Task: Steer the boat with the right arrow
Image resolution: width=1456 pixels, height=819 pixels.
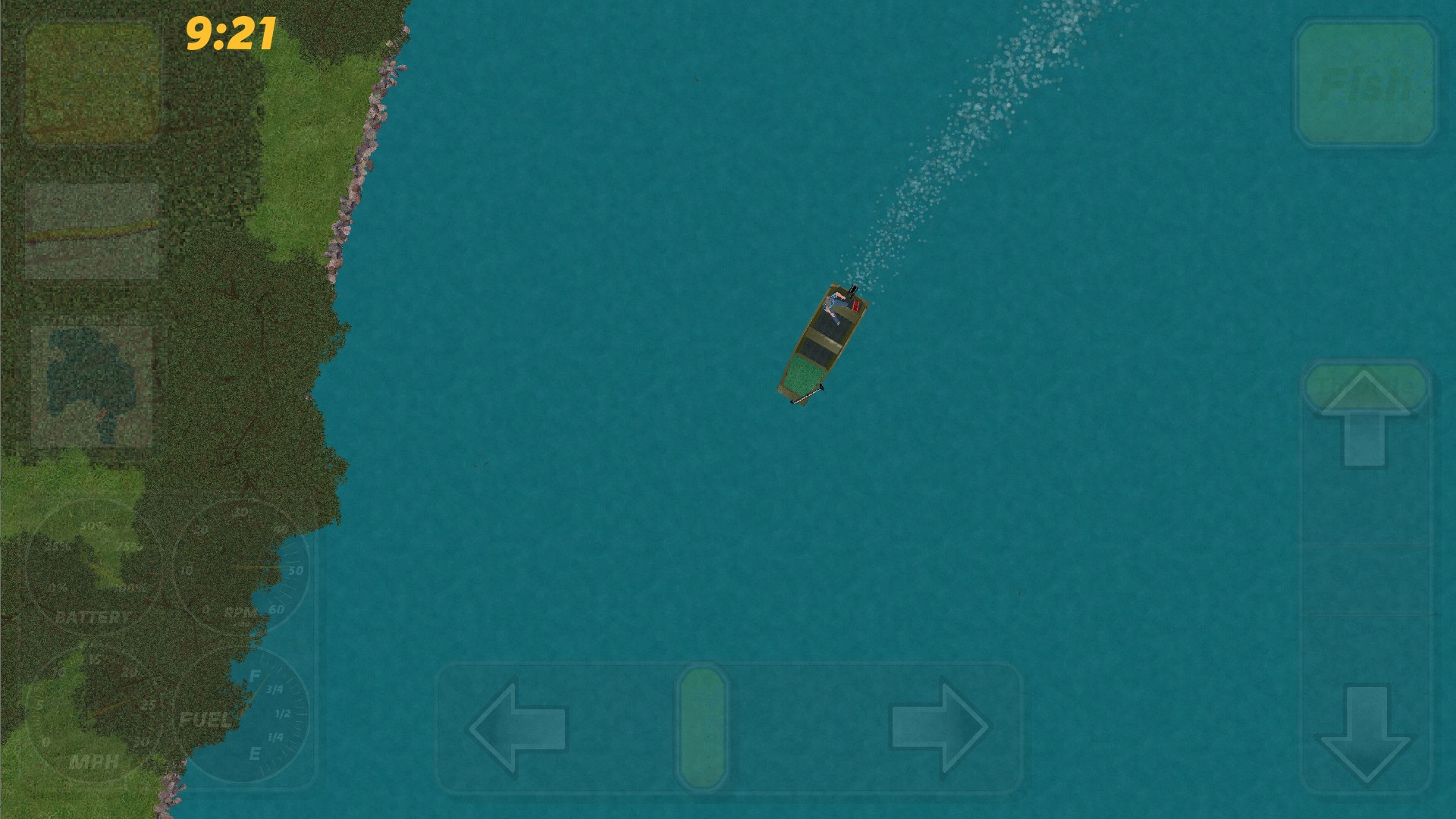Action: [939, 728]
